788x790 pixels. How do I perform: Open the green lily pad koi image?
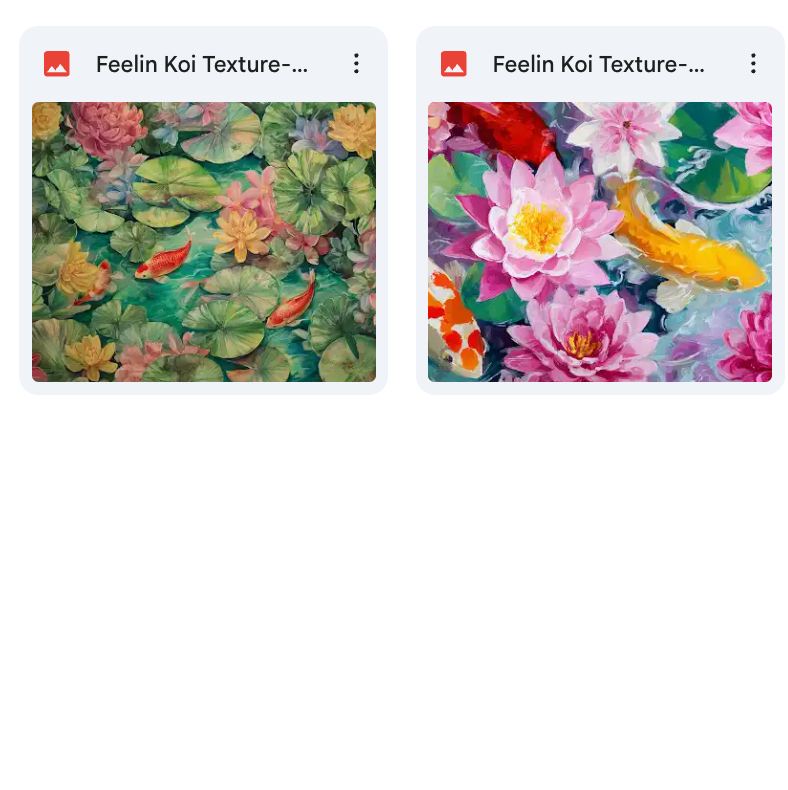click(x=204, y=241)
